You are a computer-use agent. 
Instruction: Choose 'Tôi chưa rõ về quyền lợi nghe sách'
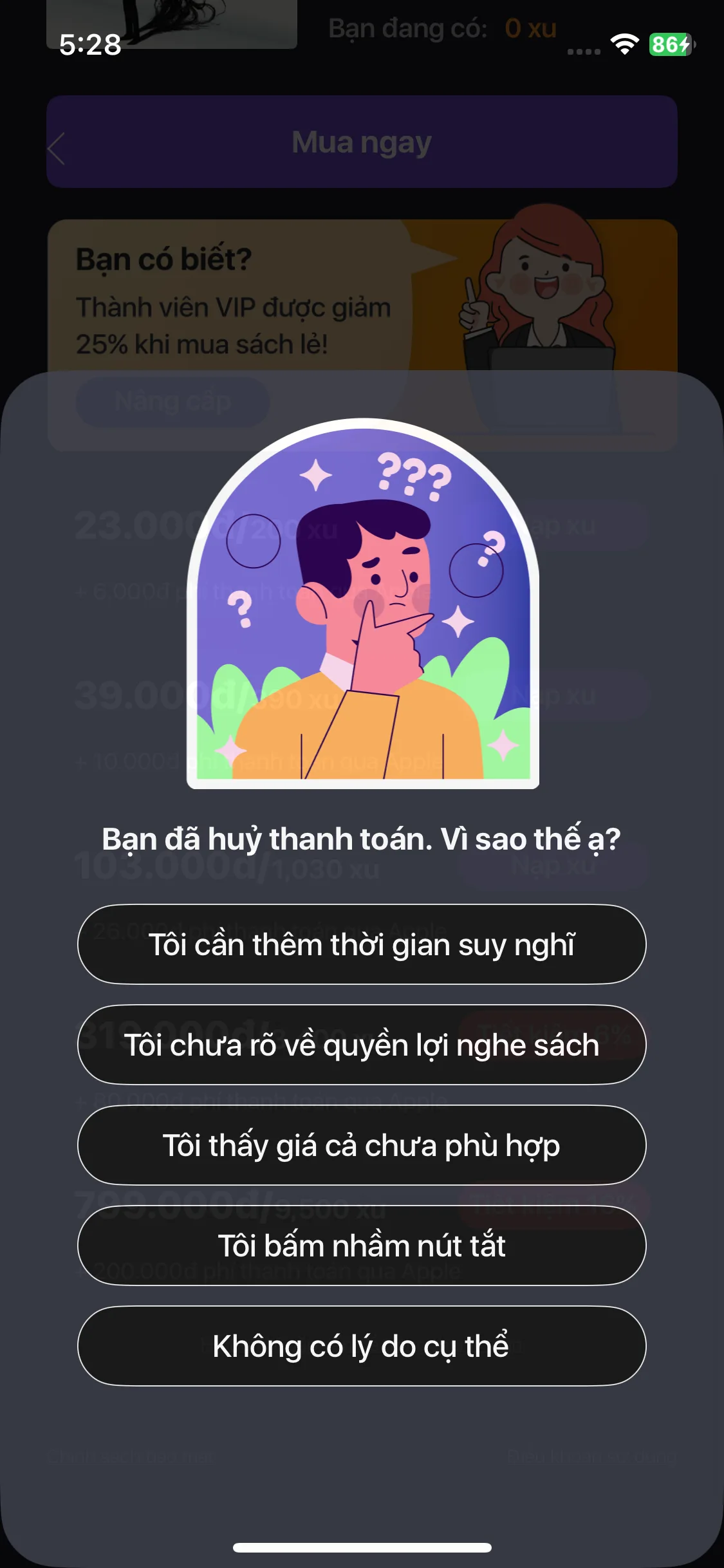coord(362,1045)
